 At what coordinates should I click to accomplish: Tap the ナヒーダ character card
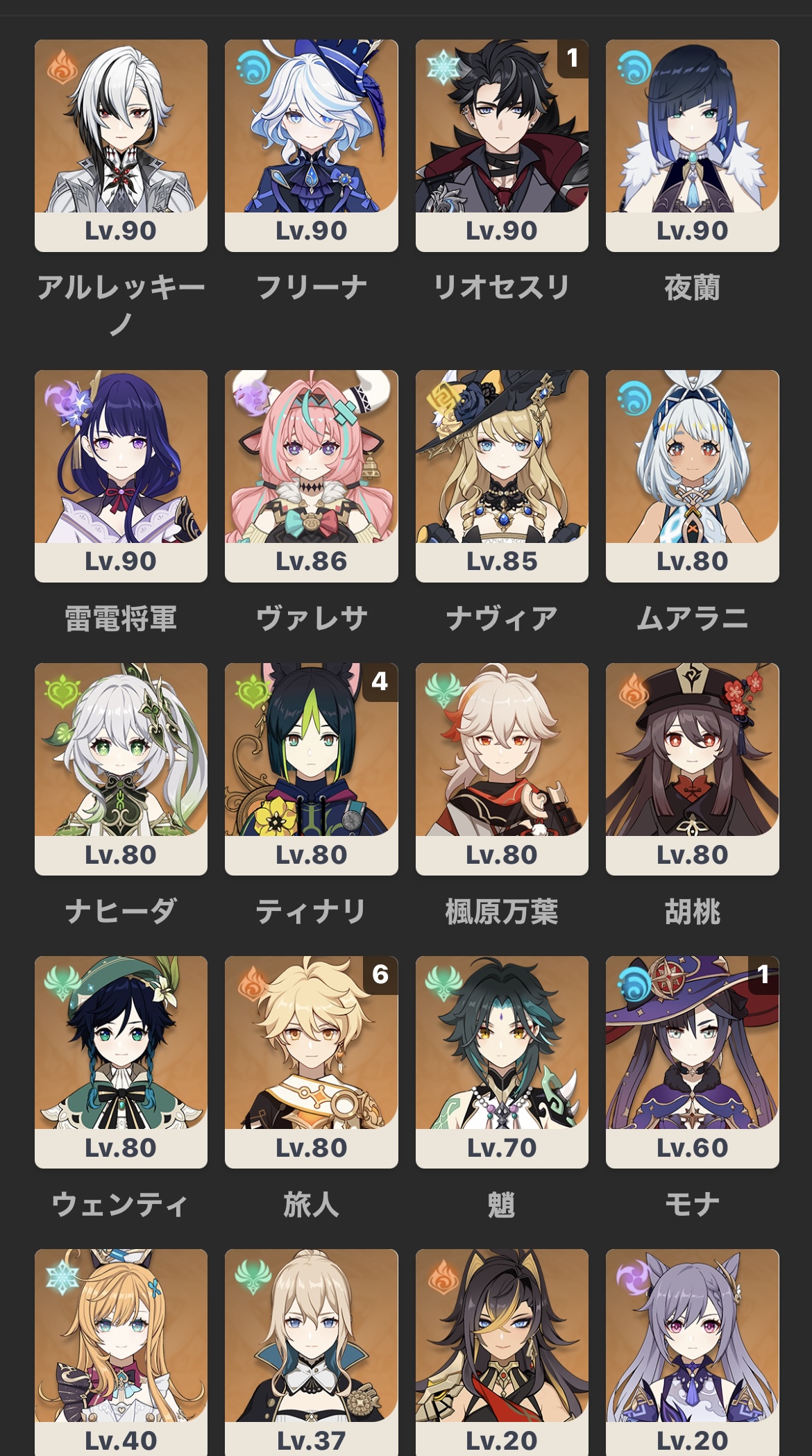(x=121, y=769)
